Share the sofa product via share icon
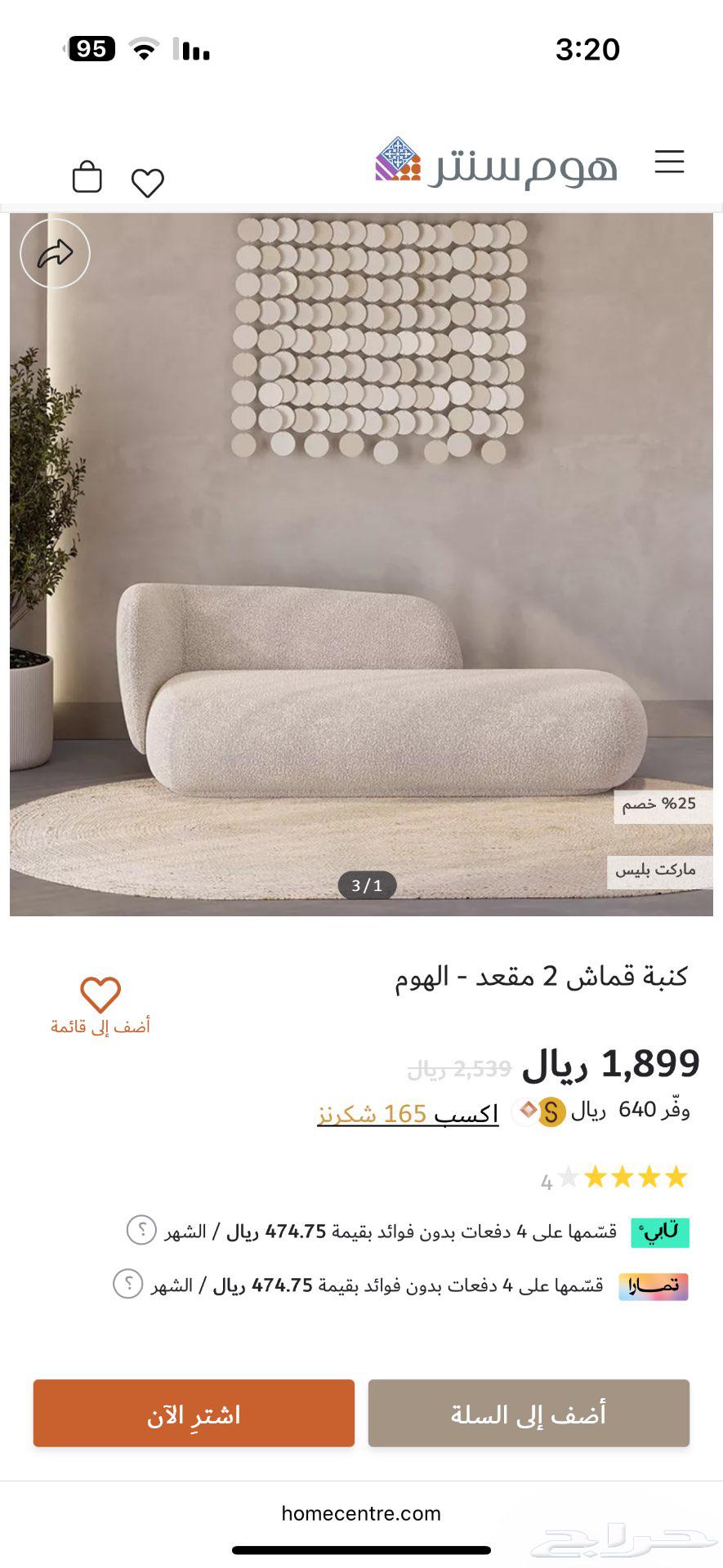Screen dimensions: 723x1568 click(x=54, y=253)
